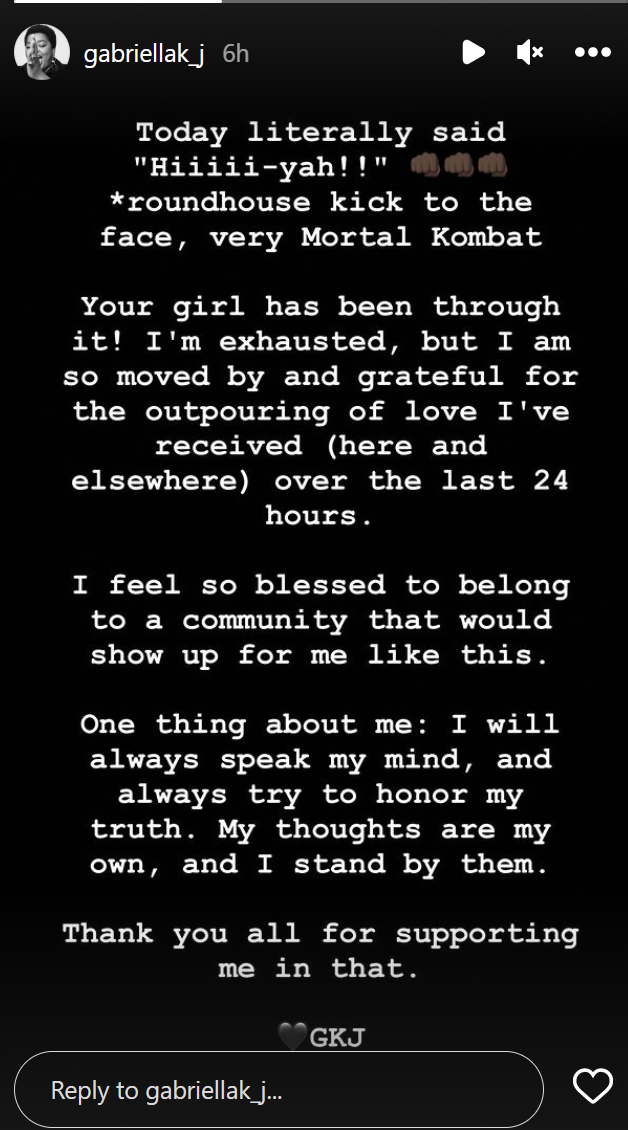Focus the Reply to gabriellak_j field
Viewport: 628px width, 1130px height.
(x=278, y=1090)
